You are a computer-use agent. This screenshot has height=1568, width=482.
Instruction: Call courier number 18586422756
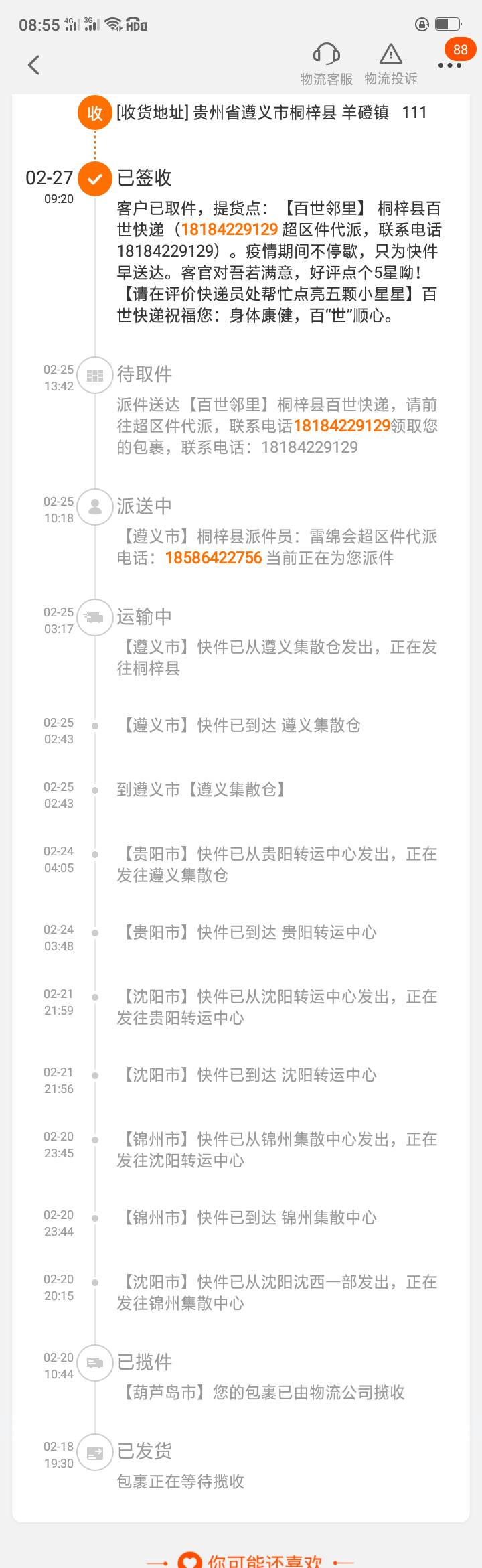point(214,558)
